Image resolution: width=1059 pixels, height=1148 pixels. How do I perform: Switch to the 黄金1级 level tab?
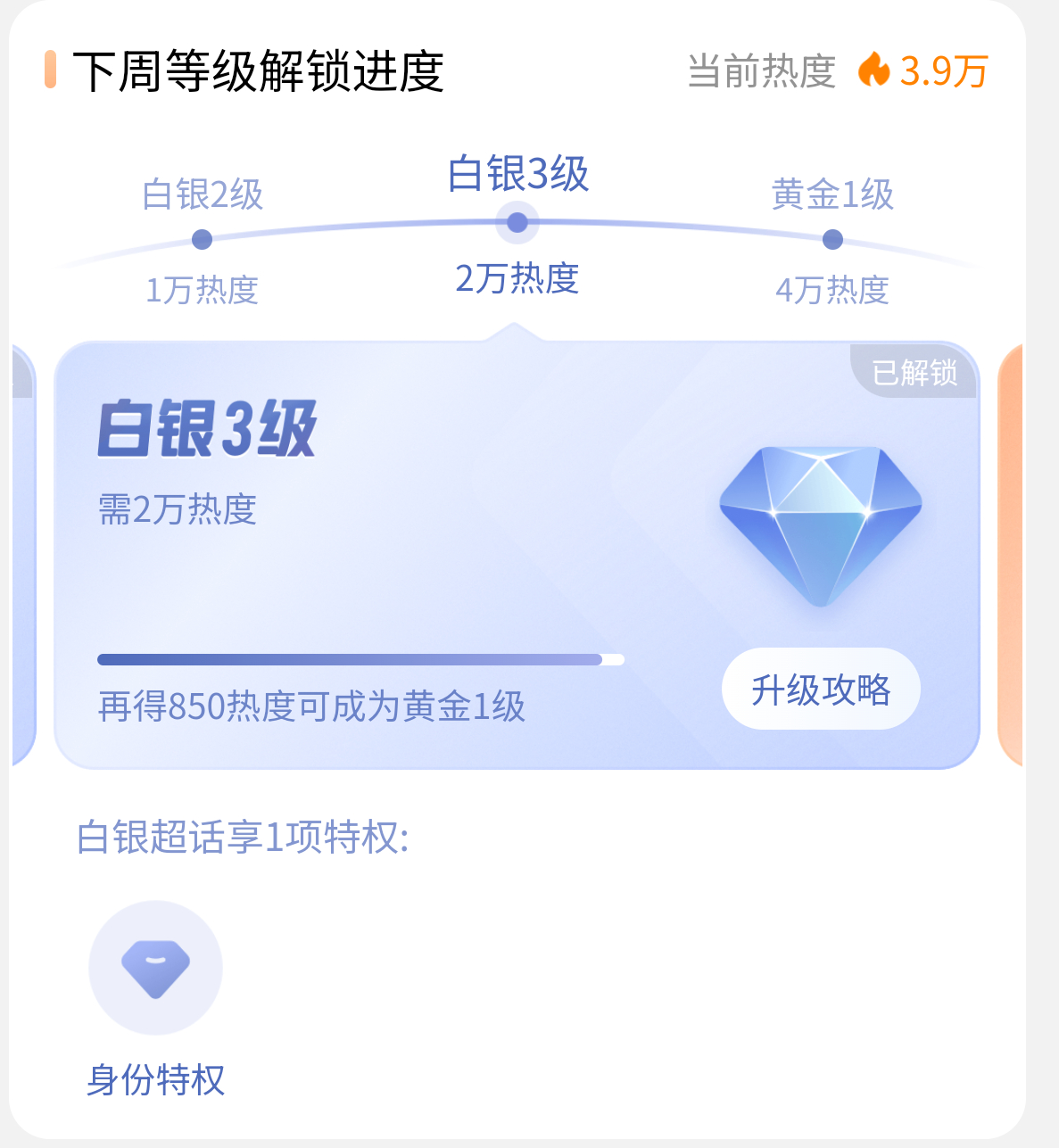tap(831, 193)
